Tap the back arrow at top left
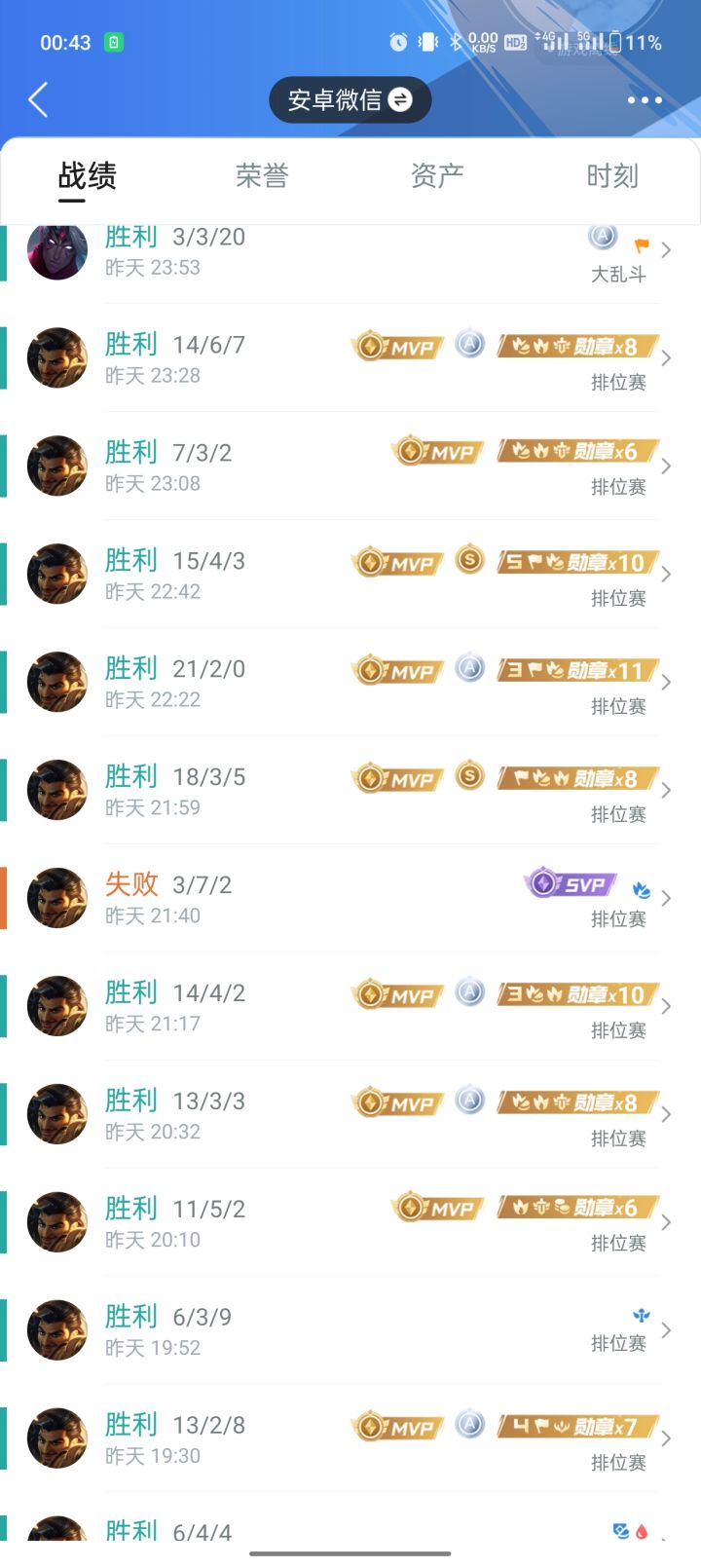 (x=38, y=99)
